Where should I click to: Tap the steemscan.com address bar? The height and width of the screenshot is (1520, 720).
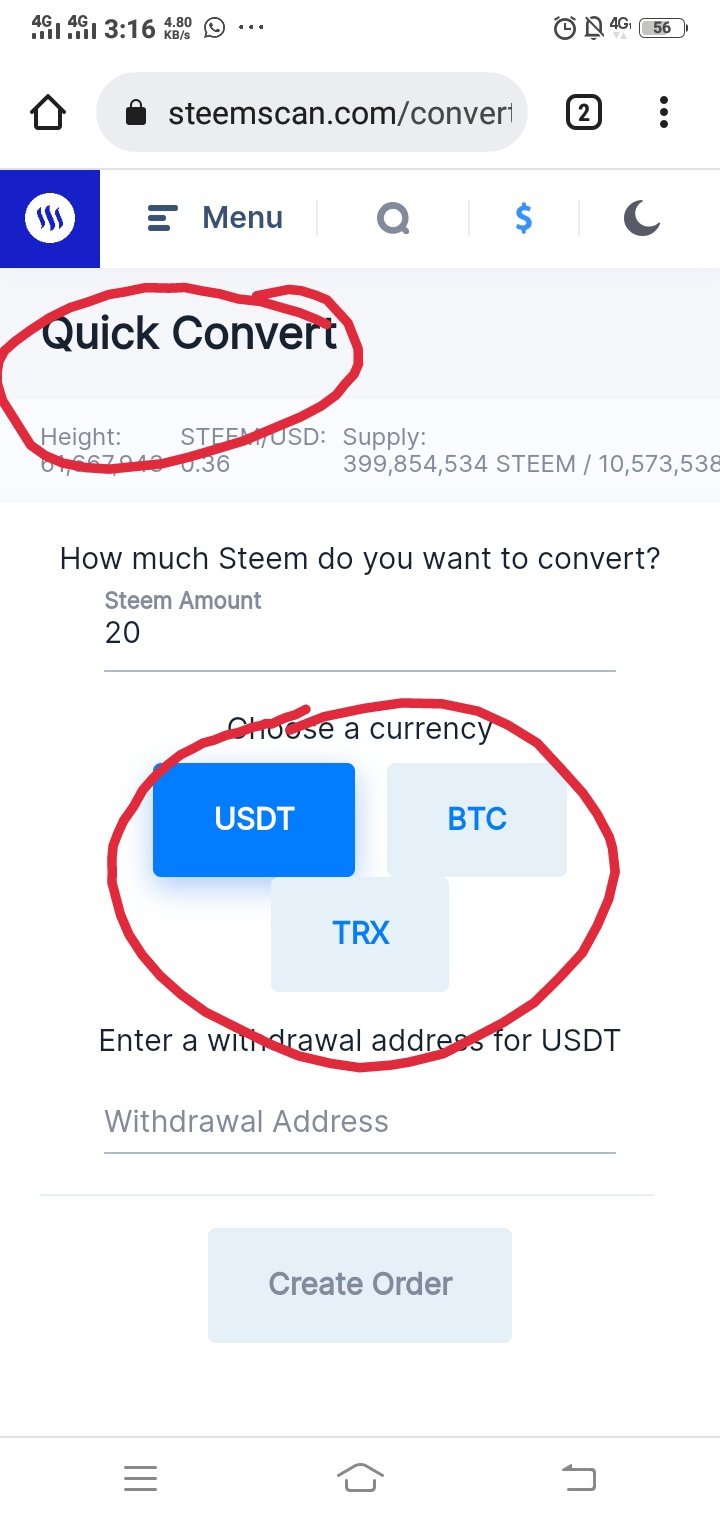click(x=311, y=113)
